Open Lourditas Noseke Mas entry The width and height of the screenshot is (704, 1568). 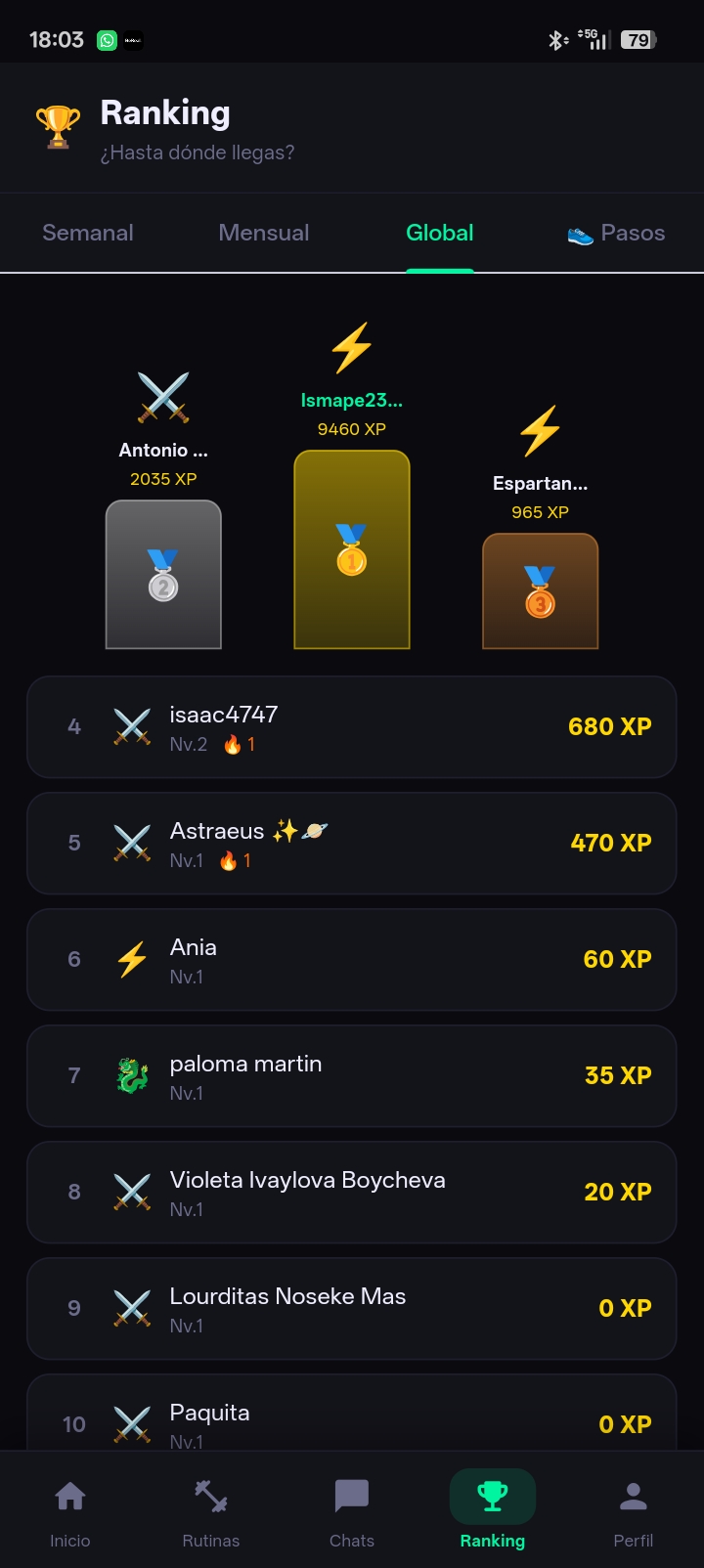[352, 1309]
